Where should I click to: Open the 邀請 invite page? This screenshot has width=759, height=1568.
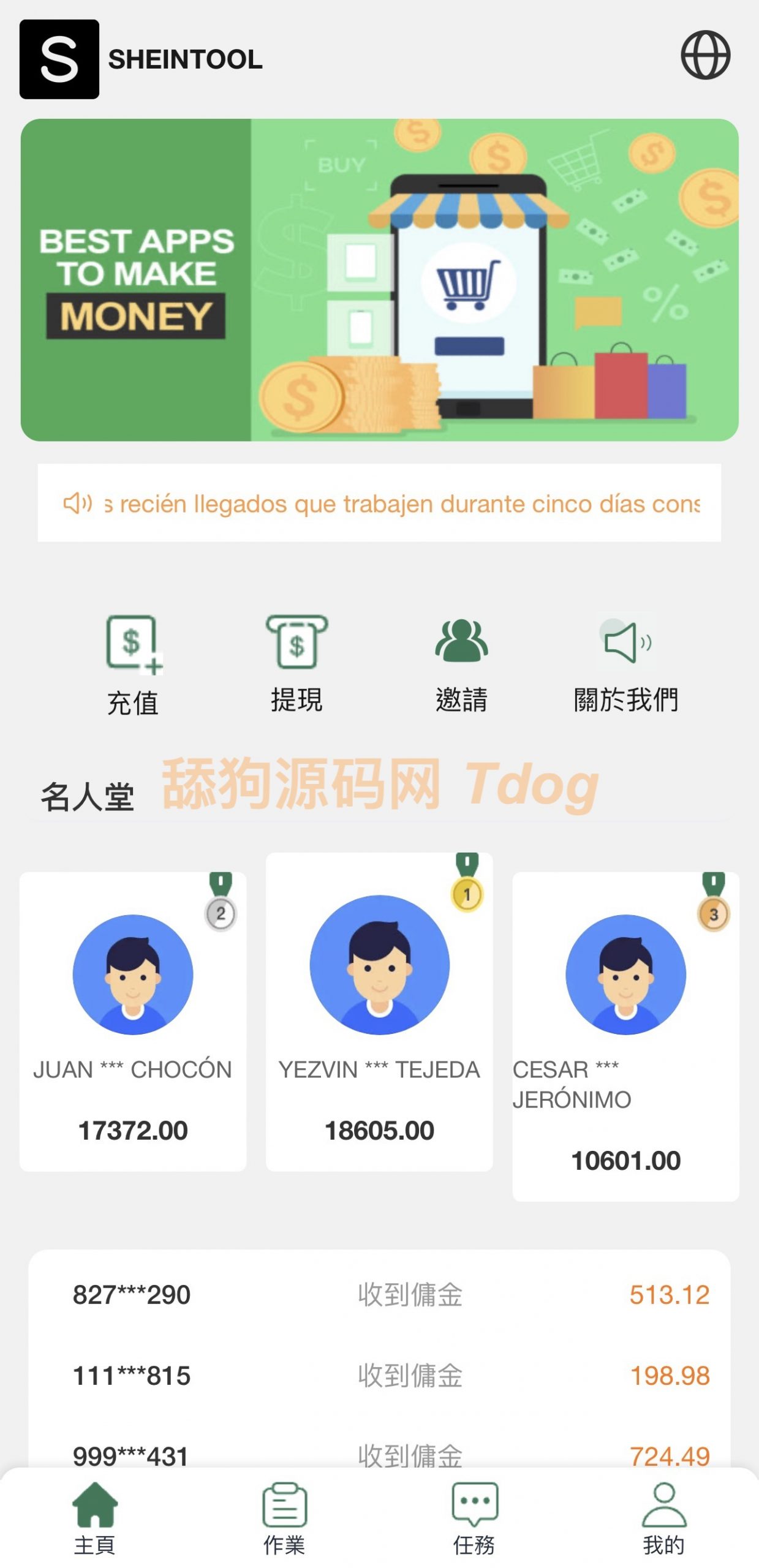point(461,663)
